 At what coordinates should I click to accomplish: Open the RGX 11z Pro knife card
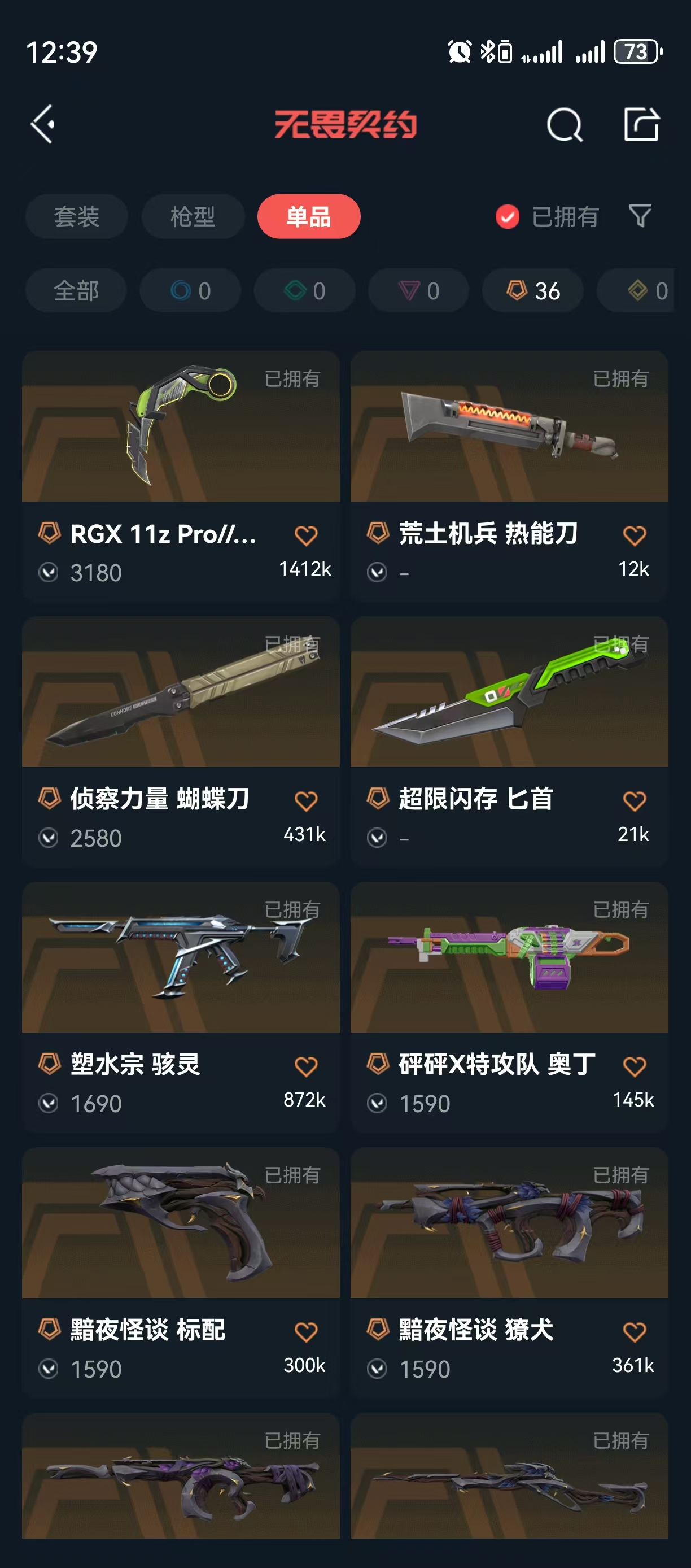click(x=181, y=426)
